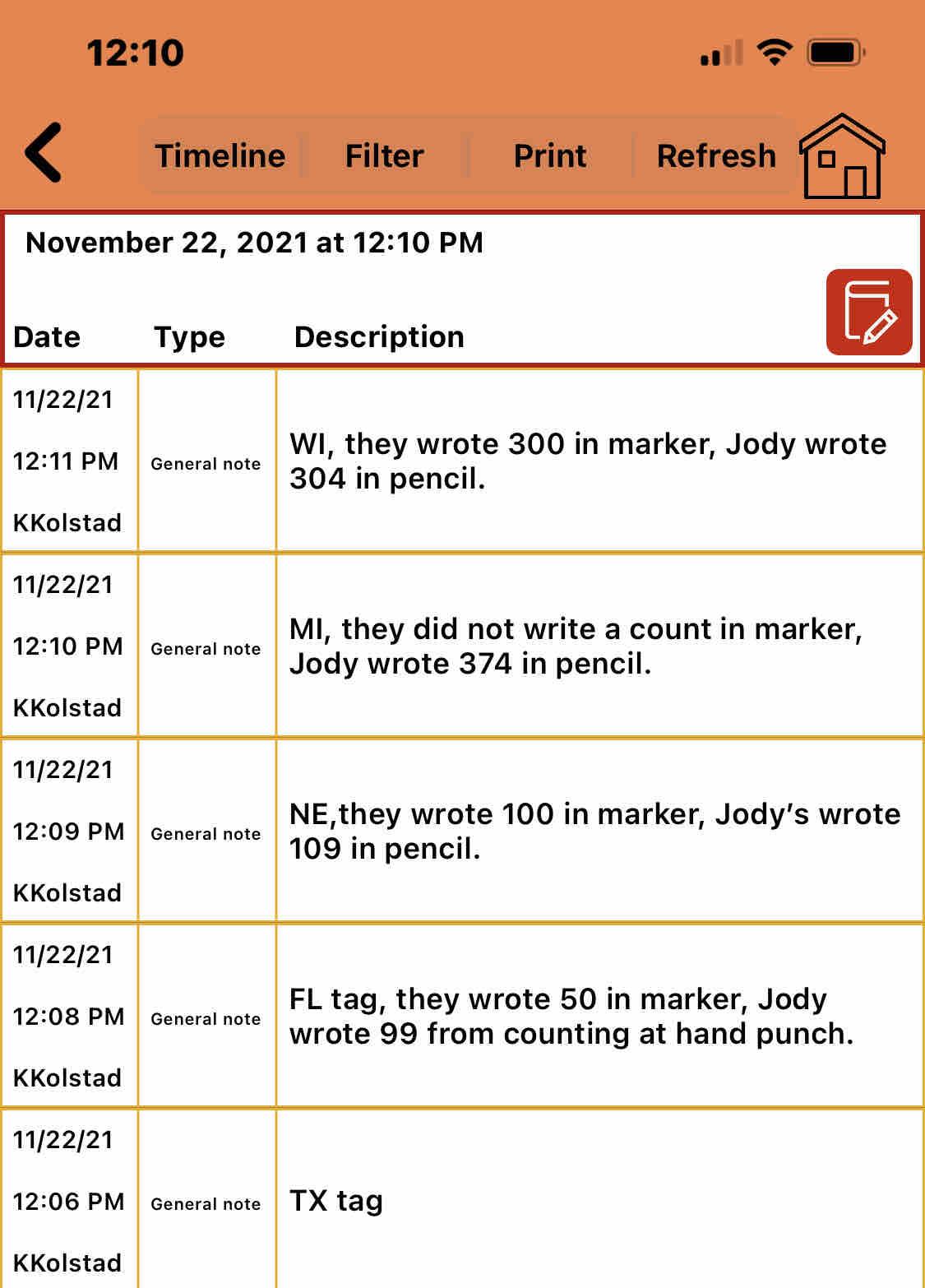Go to the home screen icon

pos(842,156)
